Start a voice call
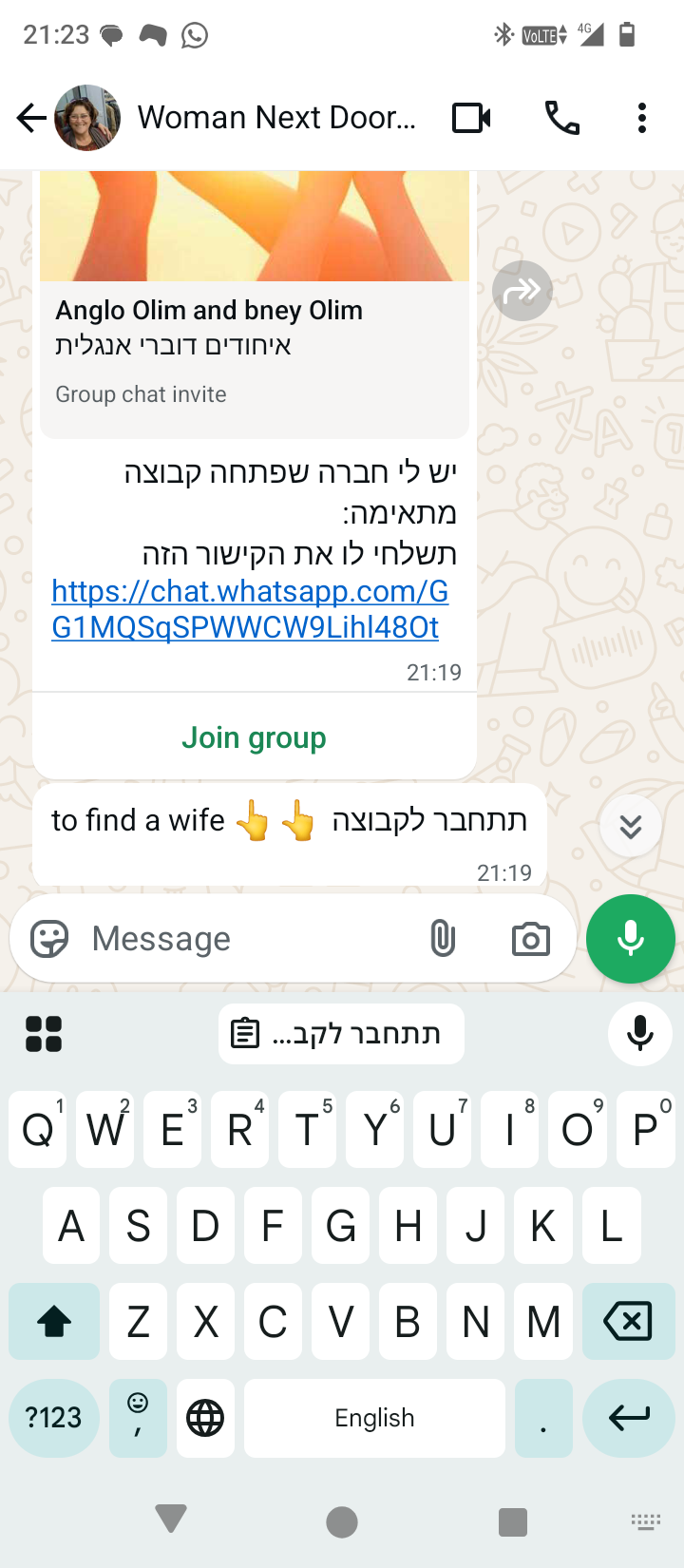684x1568 pixels. pyautogui.click(x=561, y=118)
